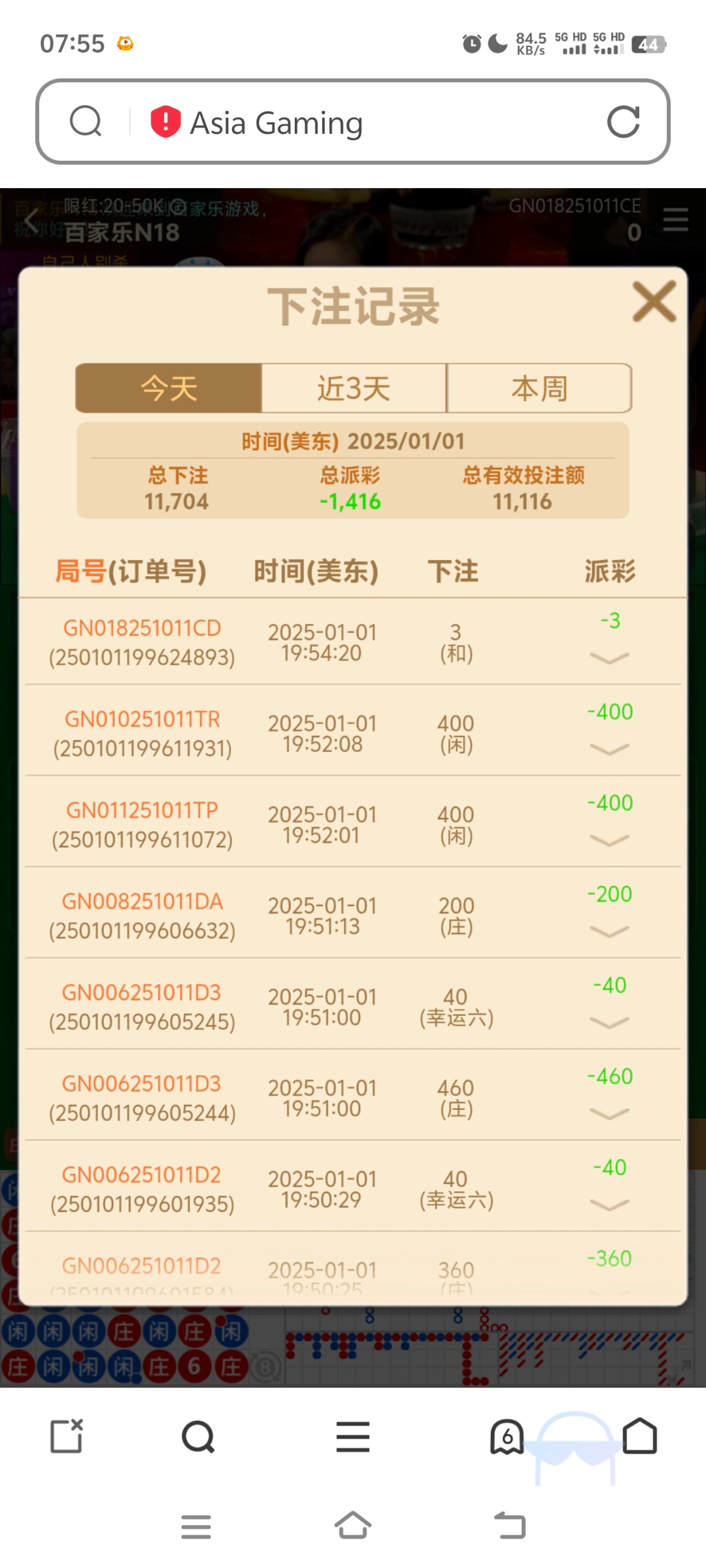Expand details for order 250101199611931
The height and width of the screenshot is (1568, 706).
coord(609,749)
